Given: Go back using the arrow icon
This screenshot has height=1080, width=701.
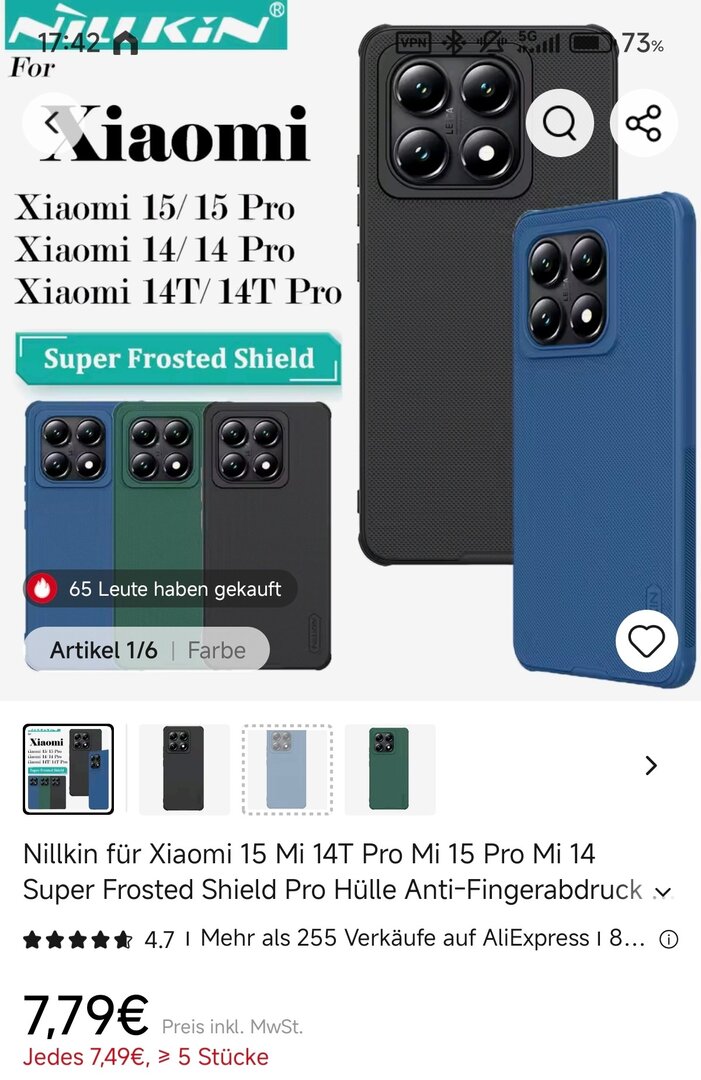Looking at the screenshot, I should click(x=53, y=123).
